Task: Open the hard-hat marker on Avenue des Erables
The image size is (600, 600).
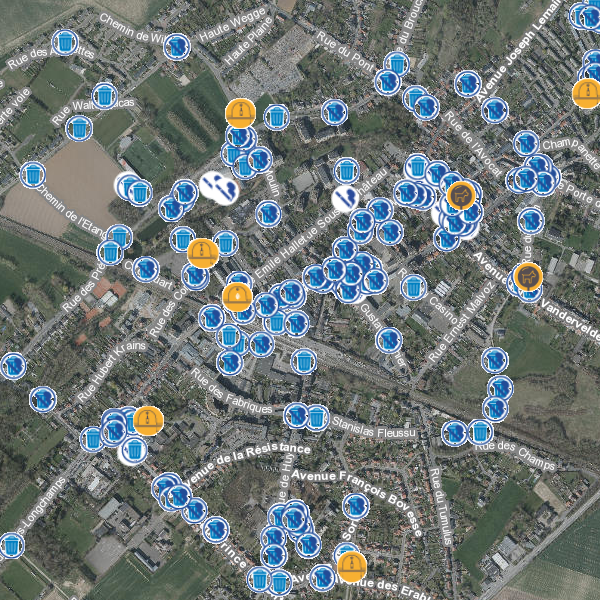Action: [x=351, y=567]
